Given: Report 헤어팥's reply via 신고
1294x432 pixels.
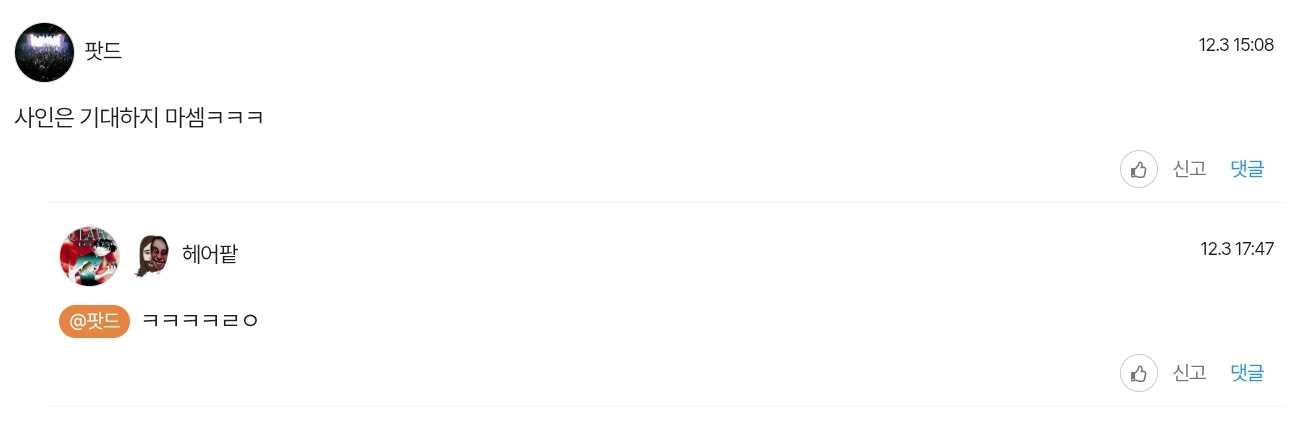Looking at the screenshot, I should point(1189,373).
